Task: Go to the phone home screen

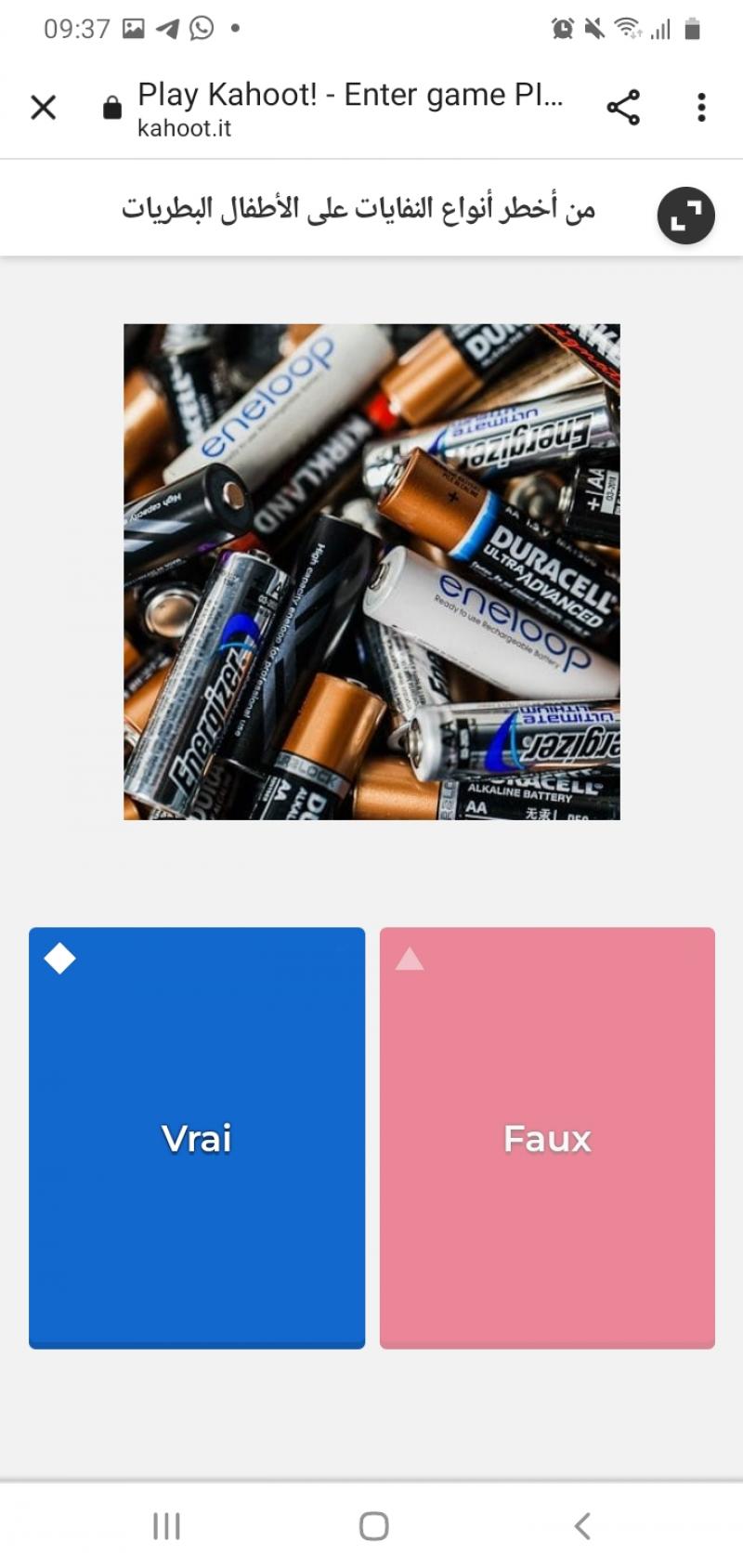Action: pyautogui.click(x=373, y=1525)
